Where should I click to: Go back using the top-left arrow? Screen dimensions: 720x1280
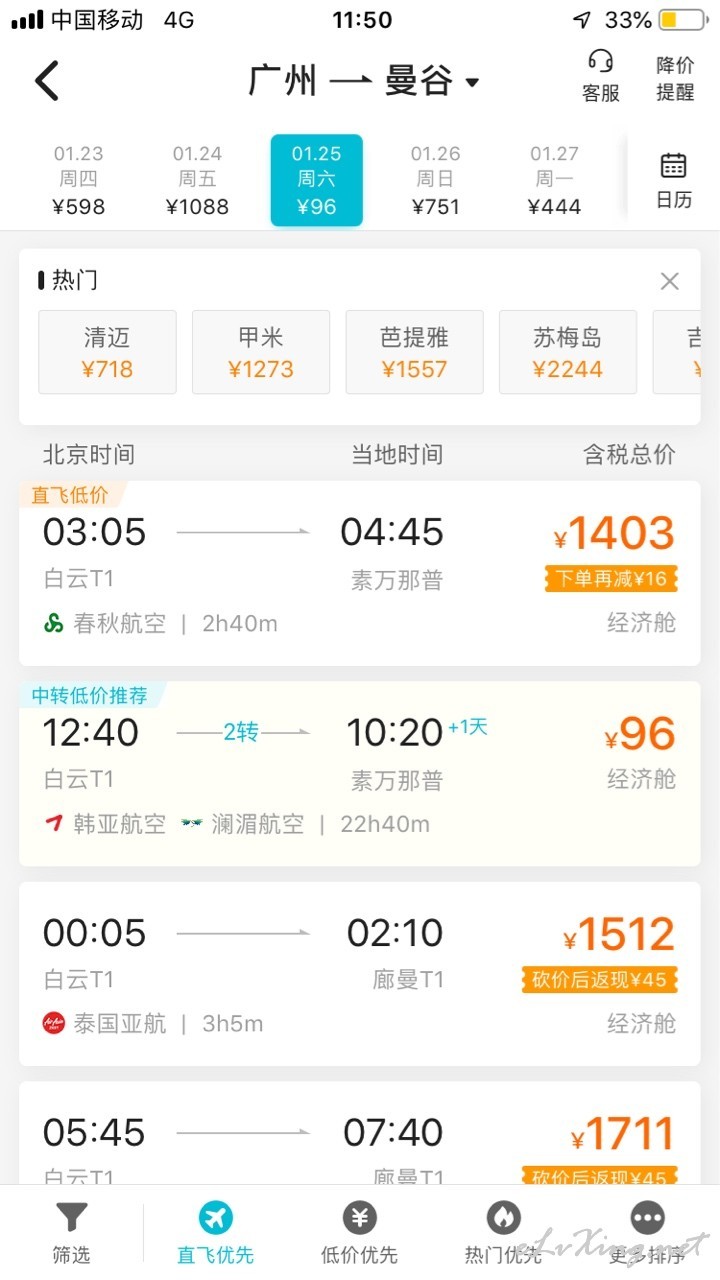click(x=47, y=80)
